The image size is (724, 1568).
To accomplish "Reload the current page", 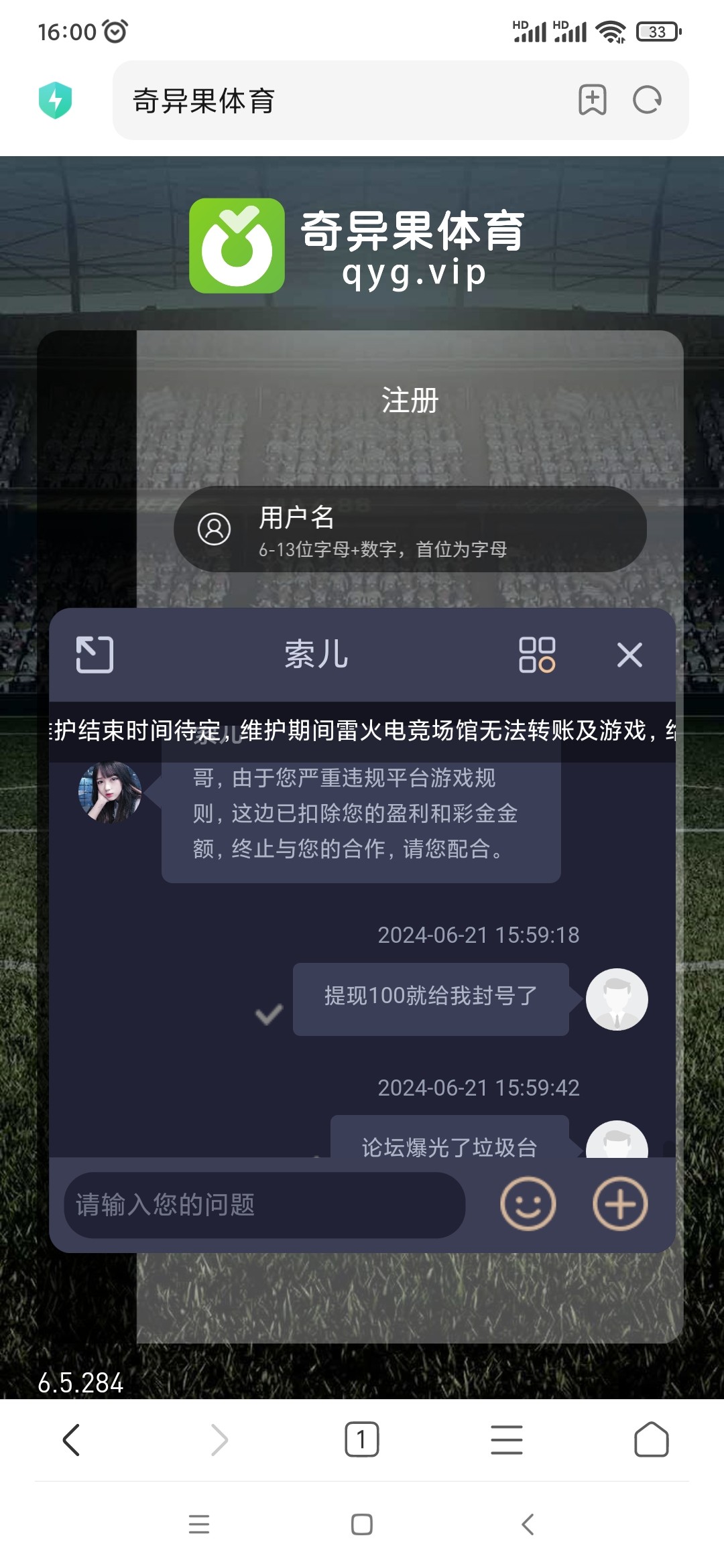I will click(647, 101).
